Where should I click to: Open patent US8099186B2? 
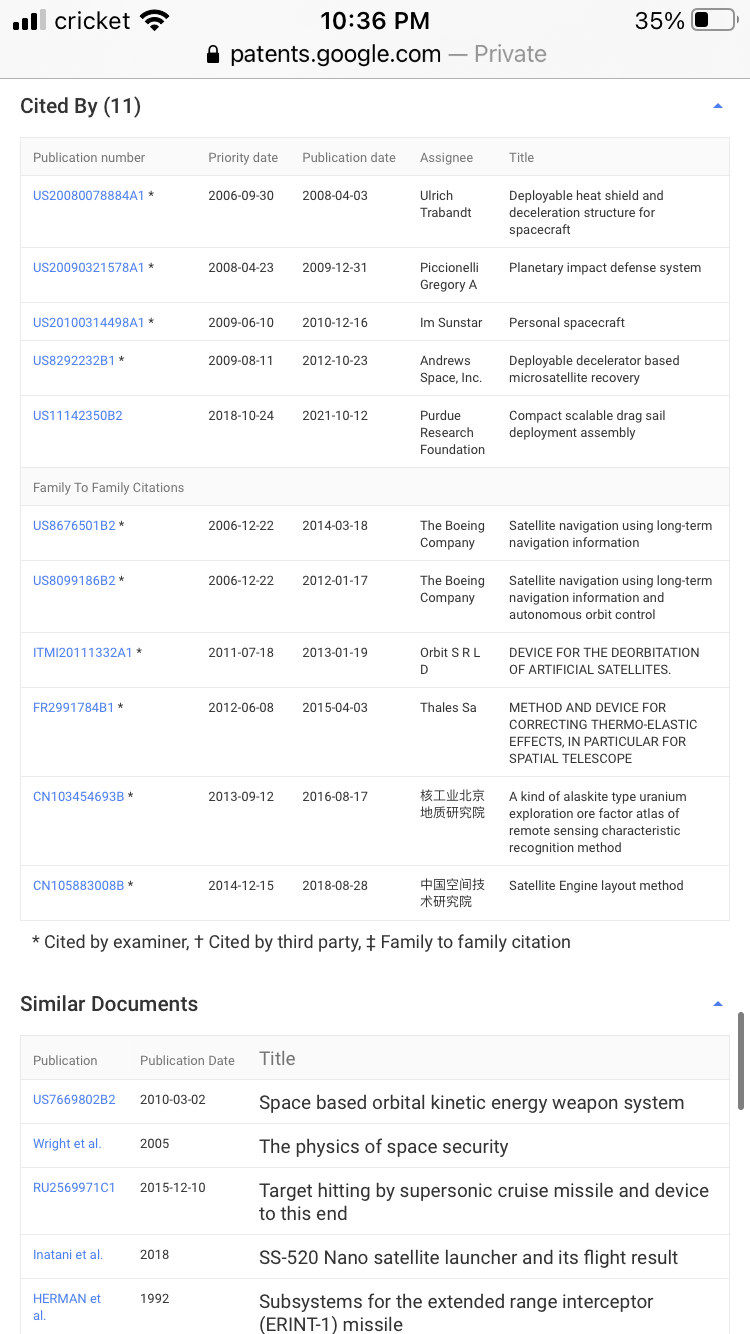[74, 581]
